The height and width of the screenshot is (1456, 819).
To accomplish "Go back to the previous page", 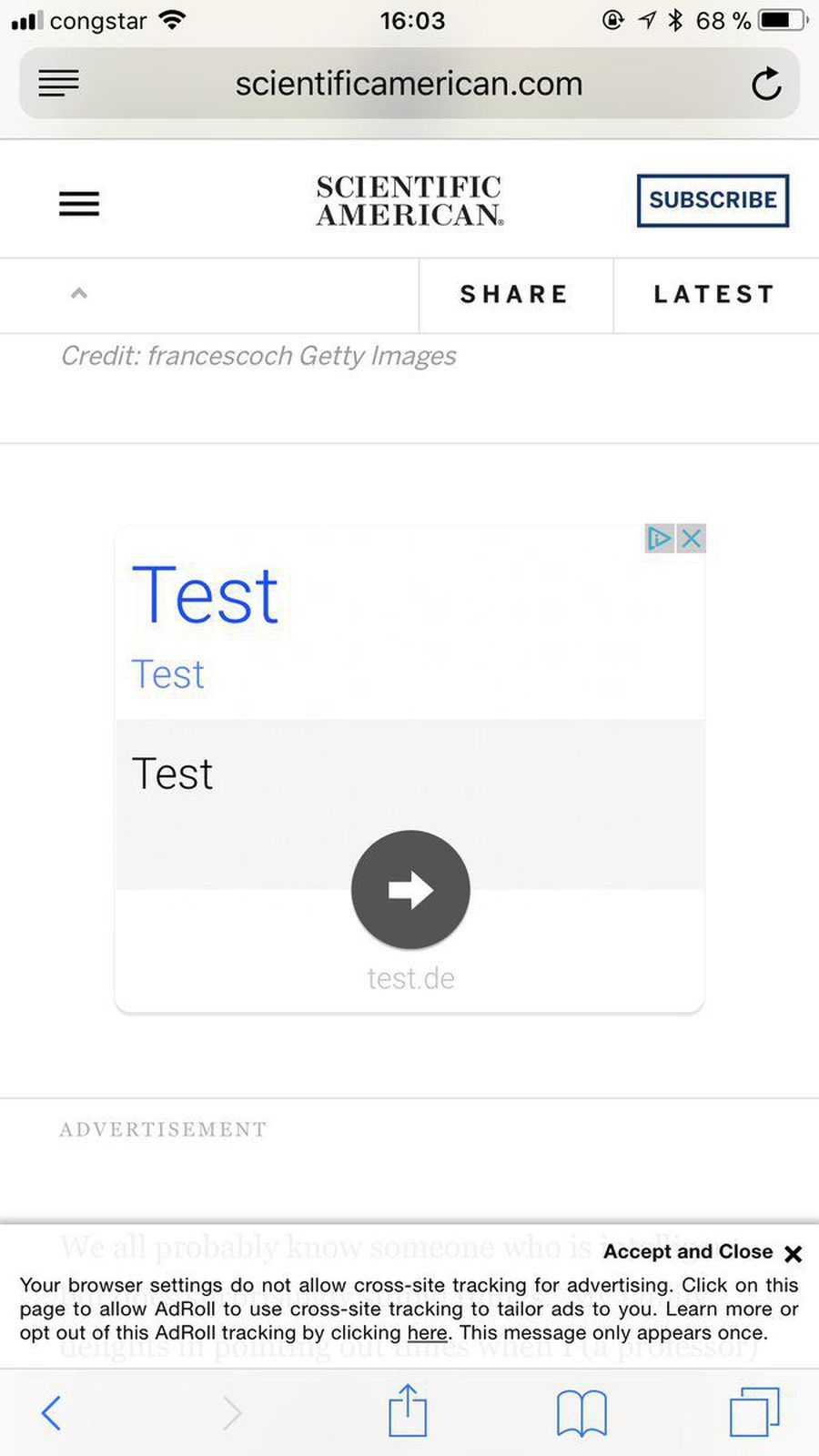I will point(52,1412).
